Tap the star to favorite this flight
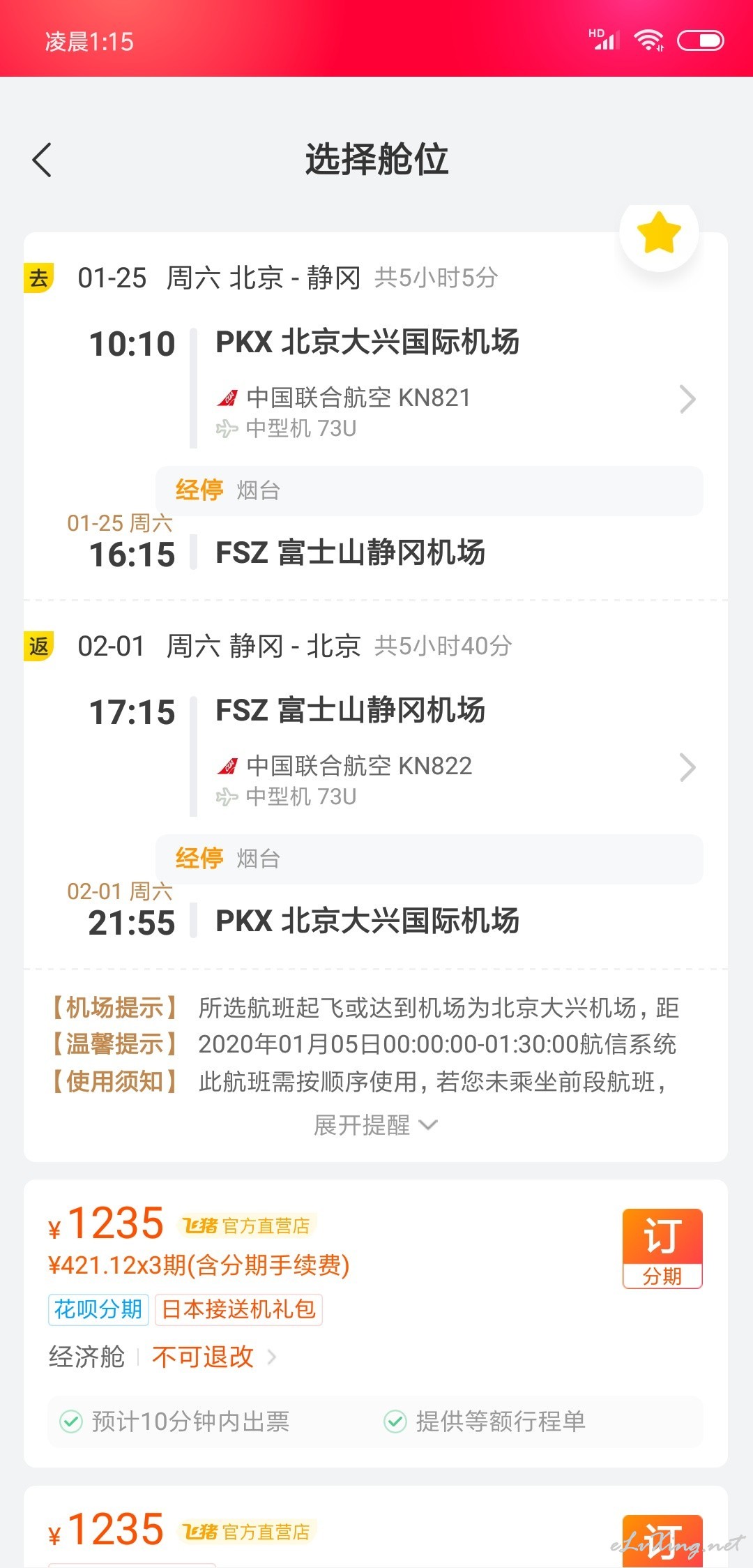Screen dimensions: 753x1568 pos(659,233)
